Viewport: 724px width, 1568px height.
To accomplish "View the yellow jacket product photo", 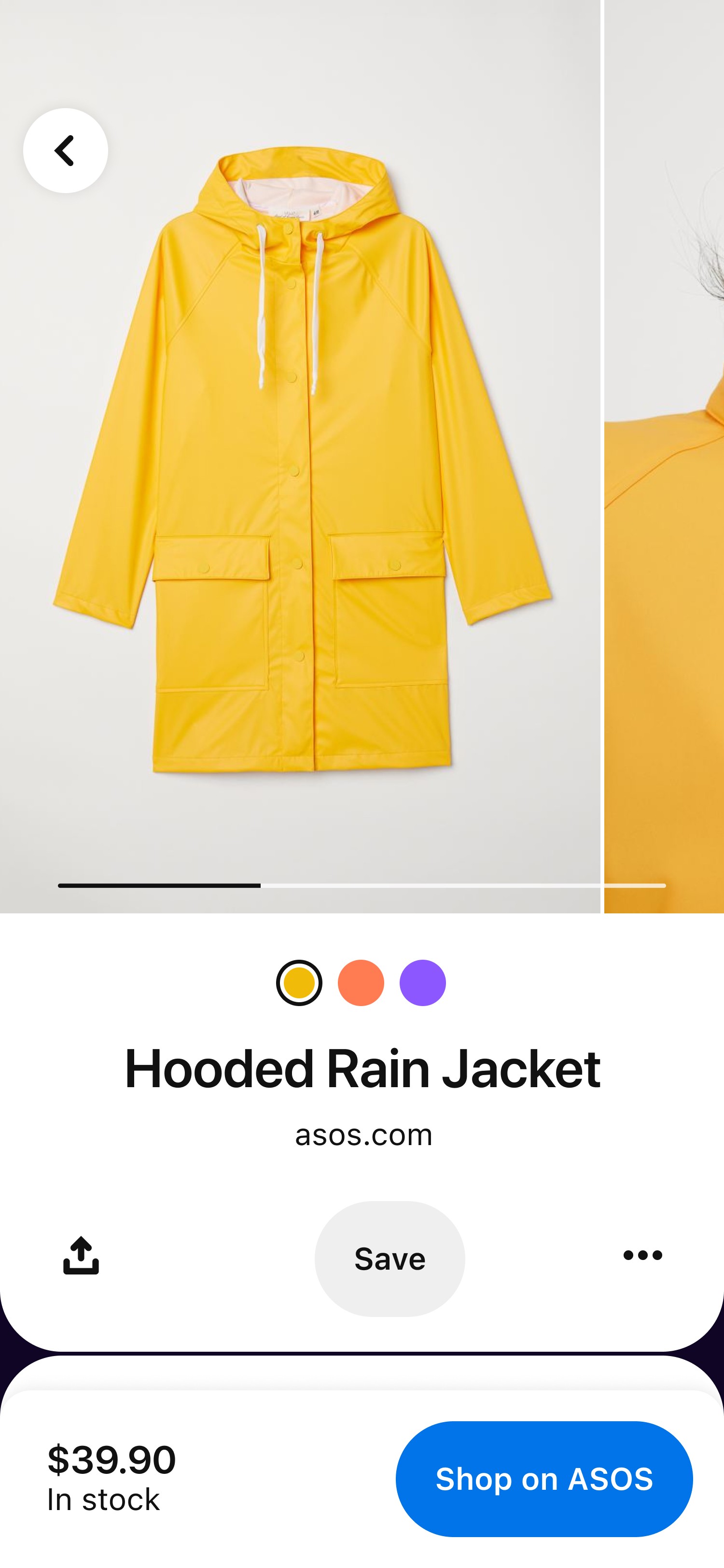I will point(301,457).
